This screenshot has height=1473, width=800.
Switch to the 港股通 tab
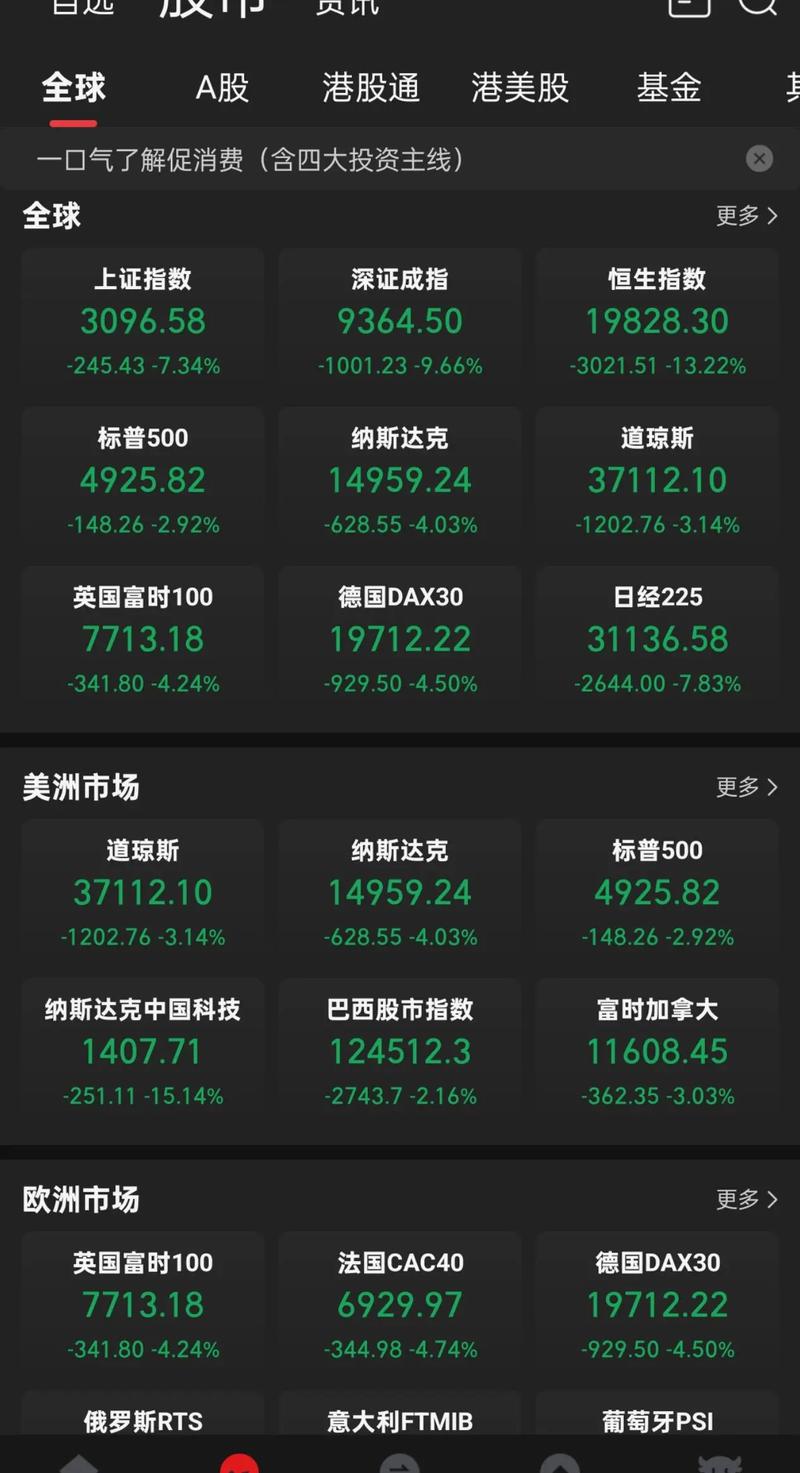coord(371,88)
